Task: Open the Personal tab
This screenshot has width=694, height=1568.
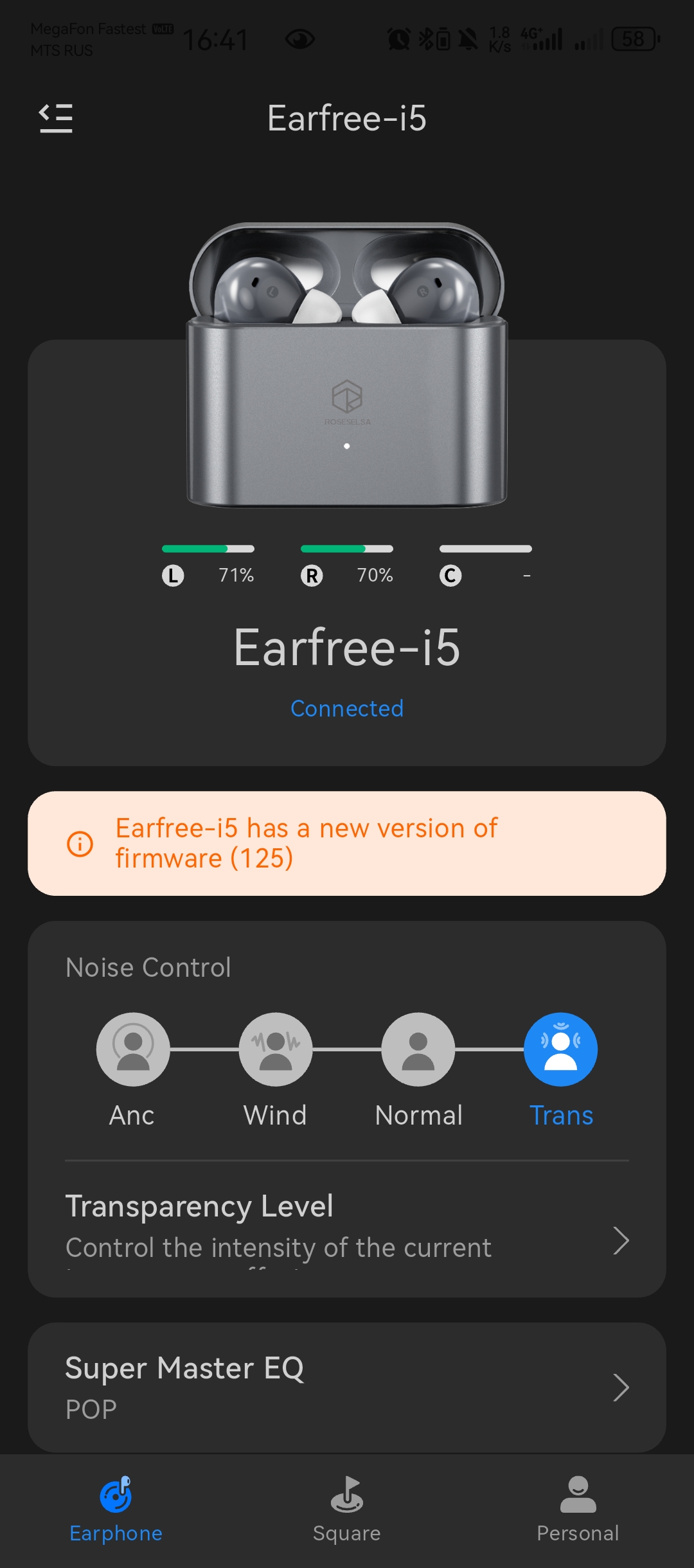Action: coord(578,1509)
